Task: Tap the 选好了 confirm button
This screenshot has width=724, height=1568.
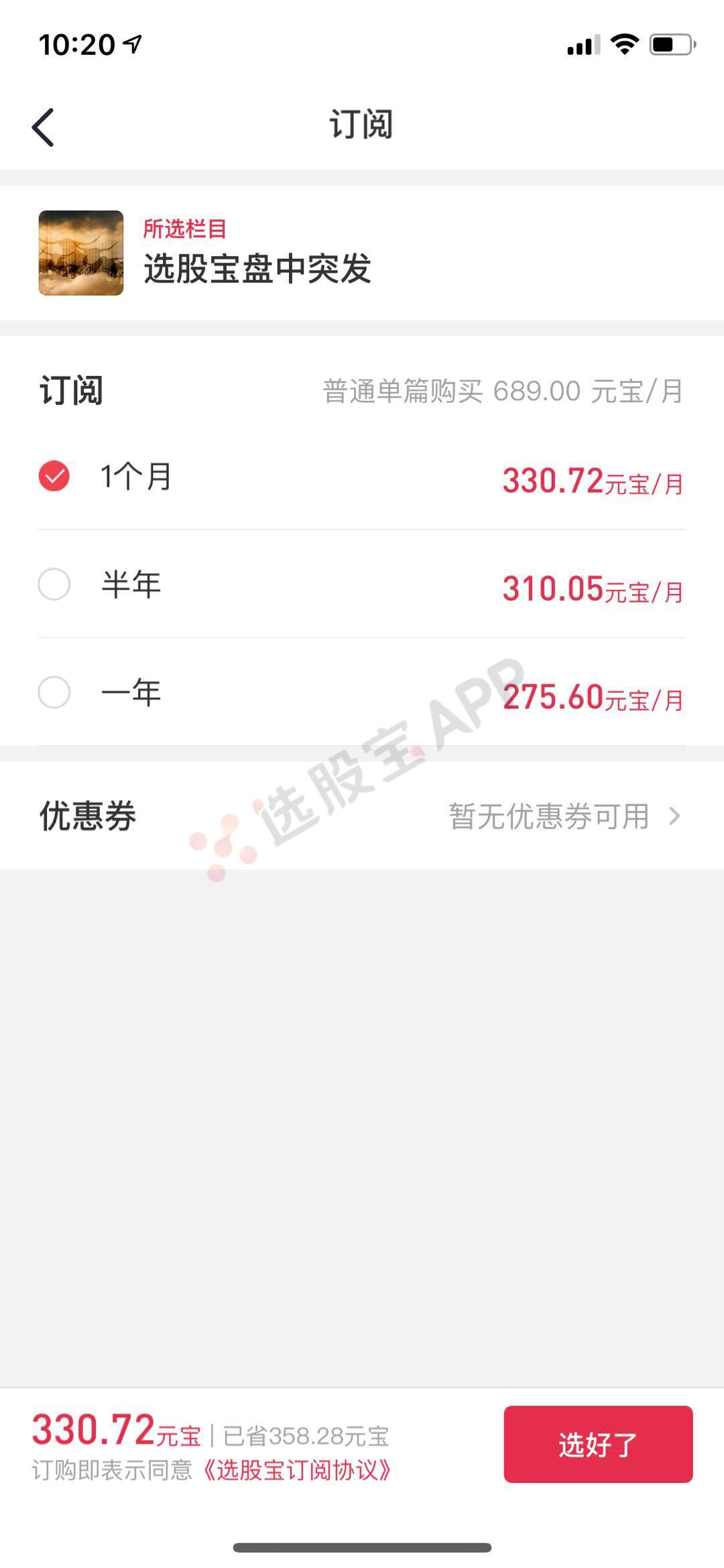Action: pos(597,1443)
